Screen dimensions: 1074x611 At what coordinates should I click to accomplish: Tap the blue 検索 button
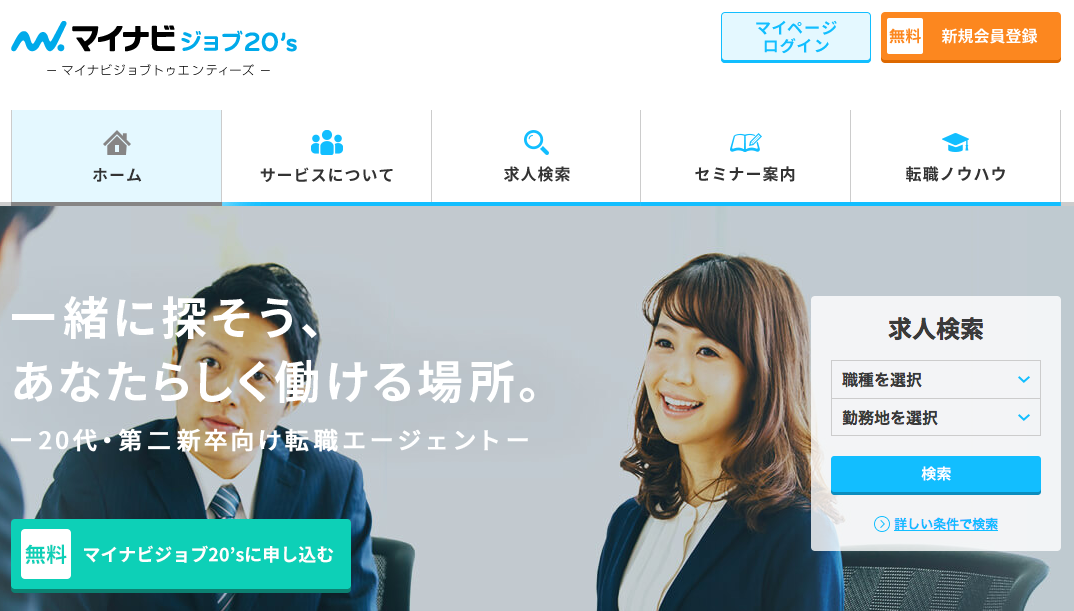click(x=935, y=474)
